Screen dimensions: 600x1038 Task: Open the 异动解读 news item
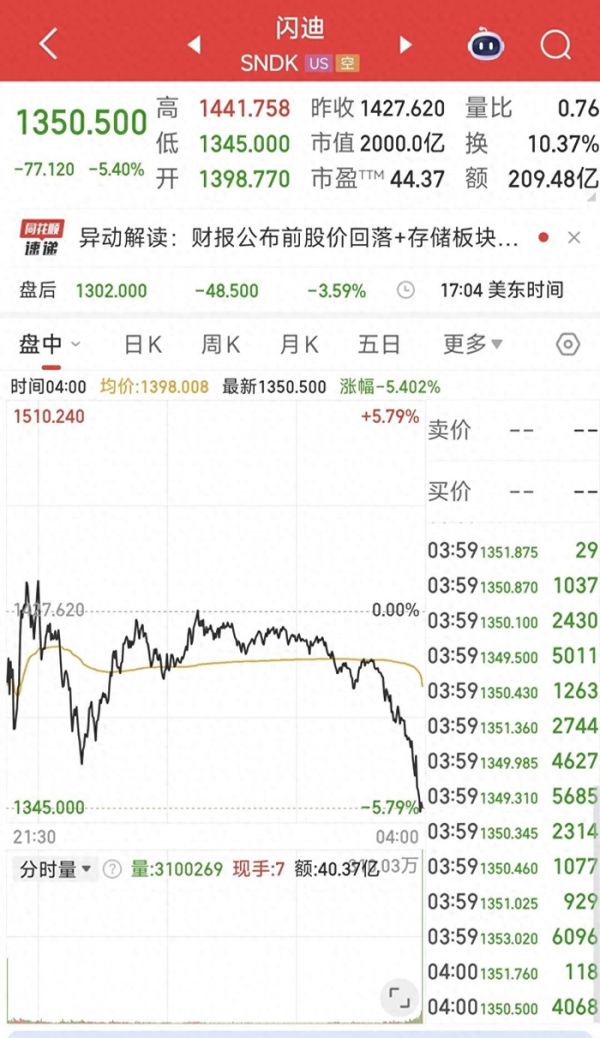298,238
